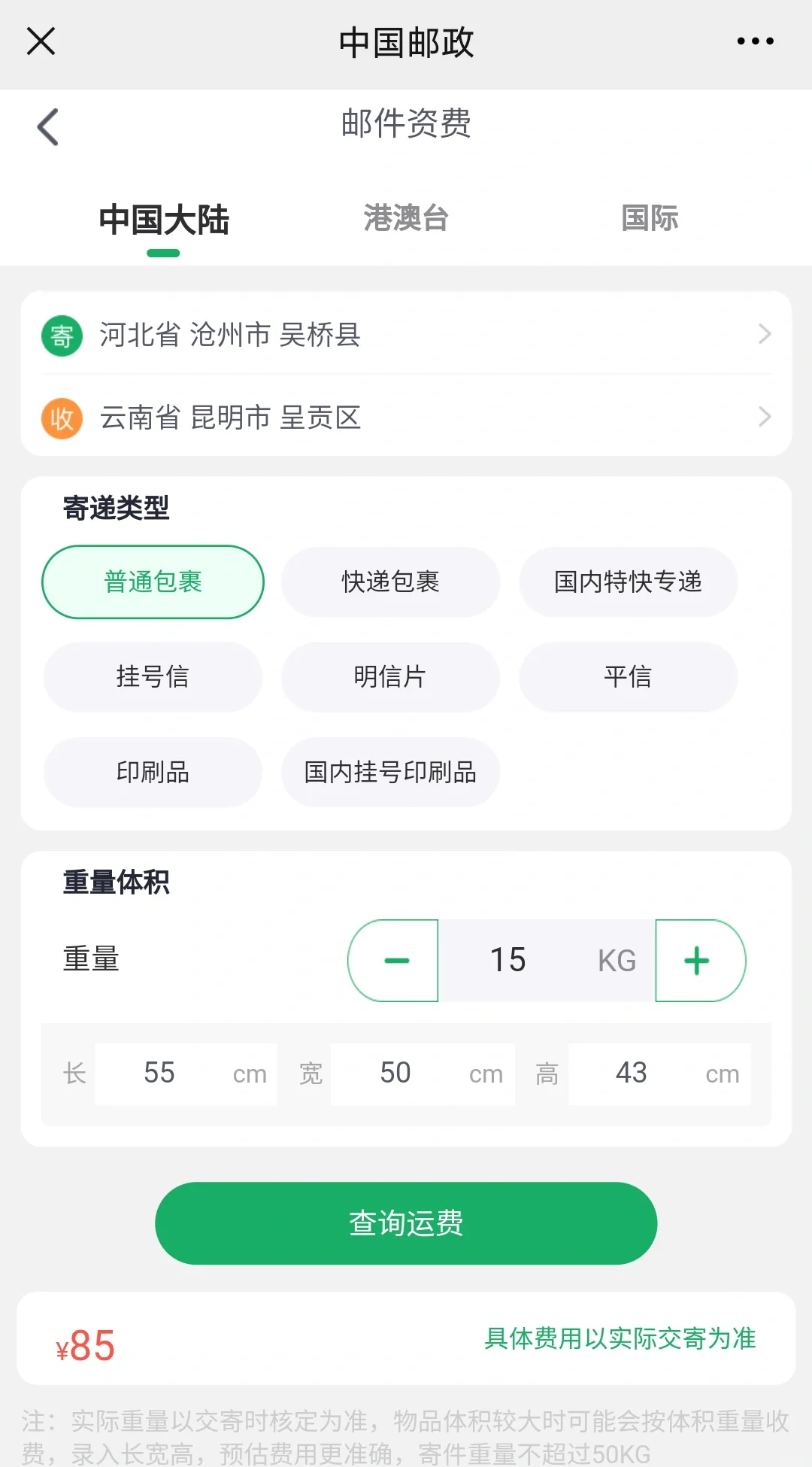Viewport: 812px width, 1467px height.
Task: Increase weight with plus button
Action: (x=698, y=961)
